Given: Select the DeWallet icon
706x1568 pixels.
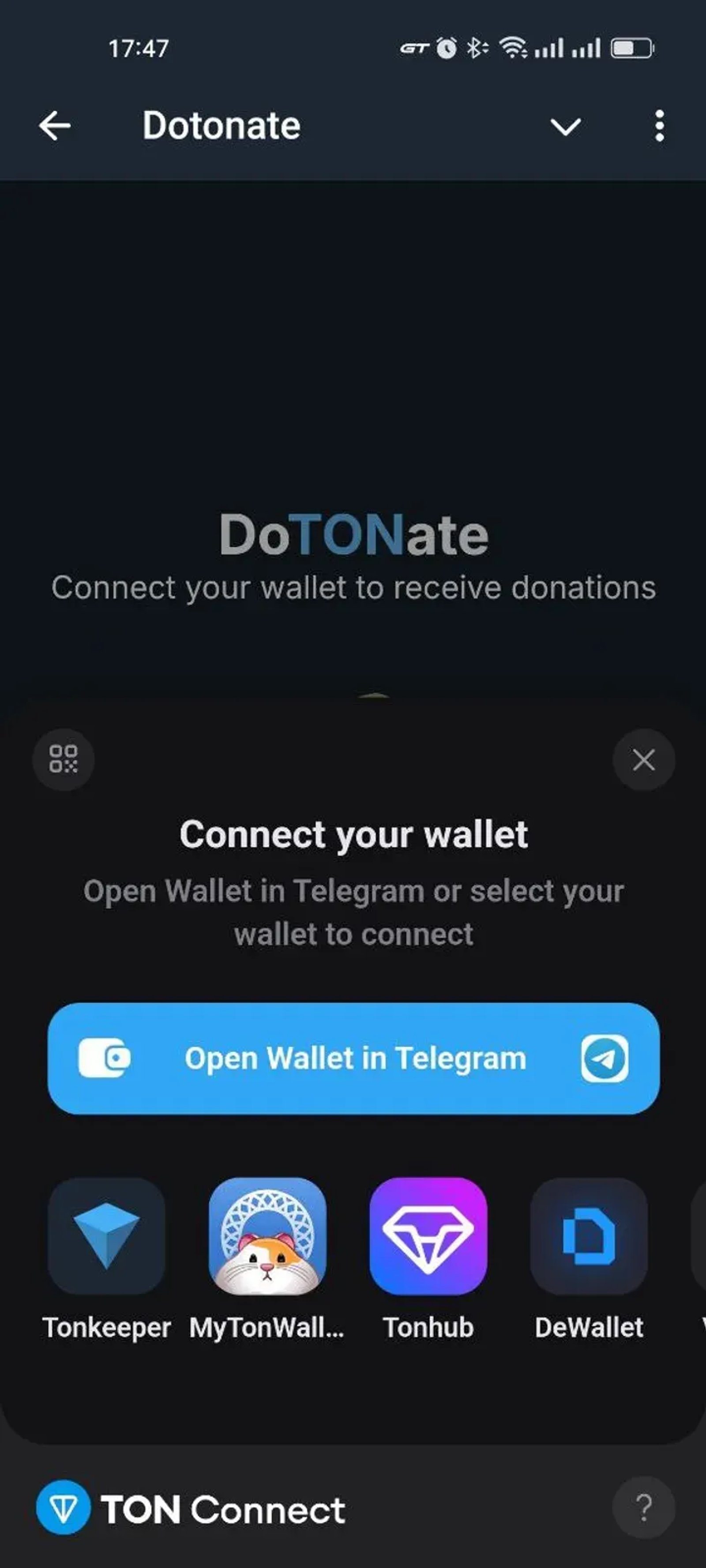Looking at the screenshot, I should pos(589,1236).
